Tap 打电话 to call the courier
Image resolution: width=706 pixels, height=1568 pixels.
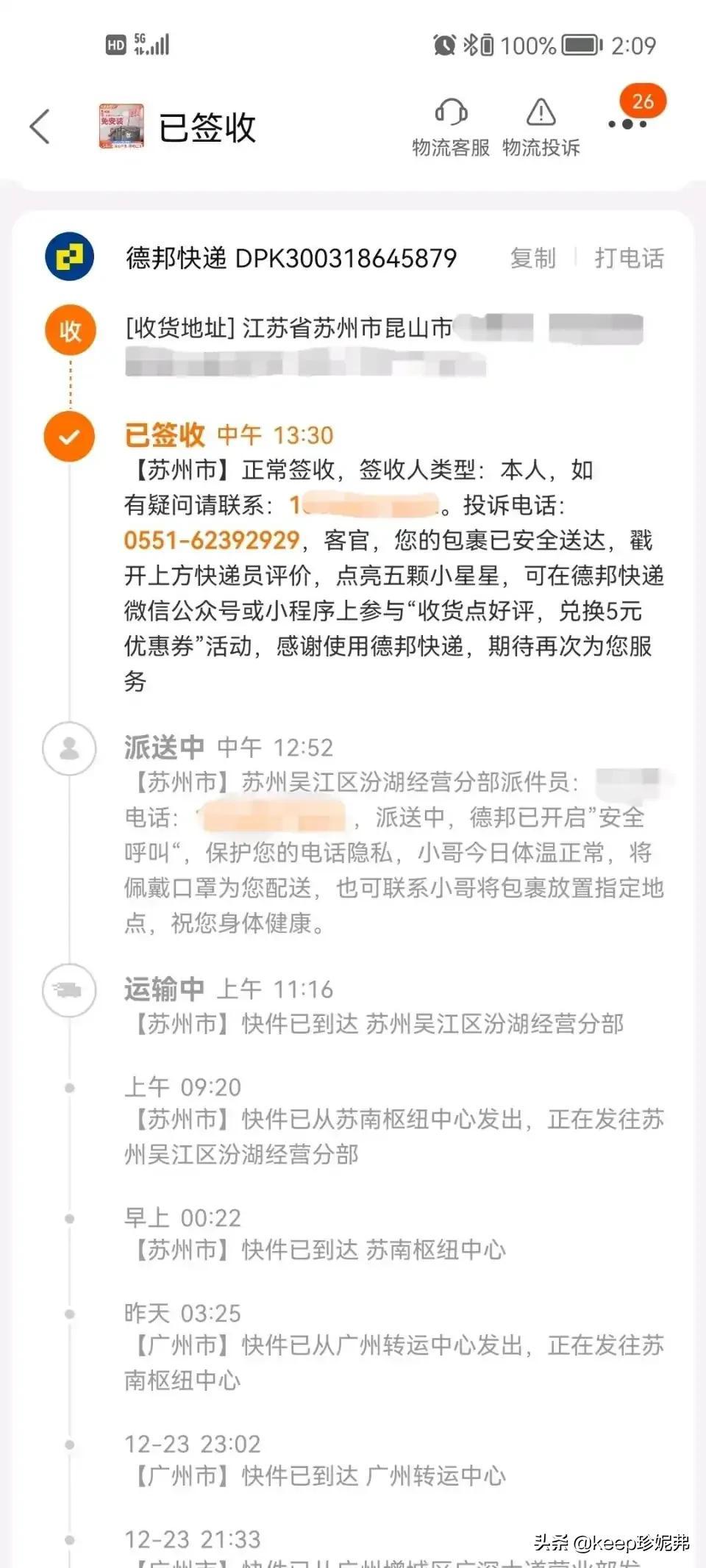click(x=629, y=258)
